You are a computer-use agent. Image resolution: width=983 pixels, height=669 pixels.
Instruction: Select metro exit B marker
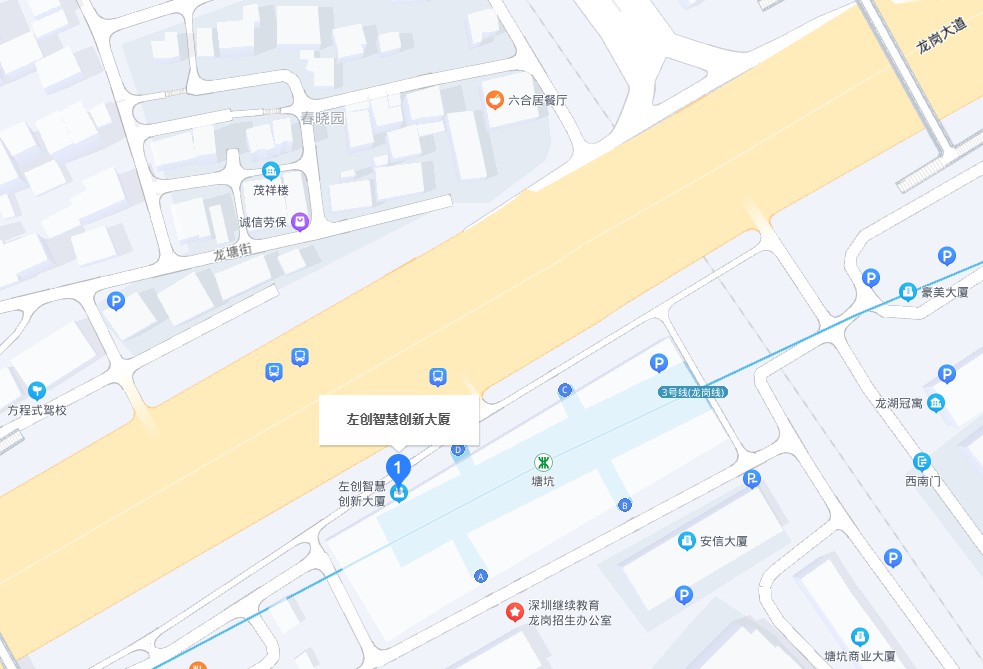[x=625, y=504]
